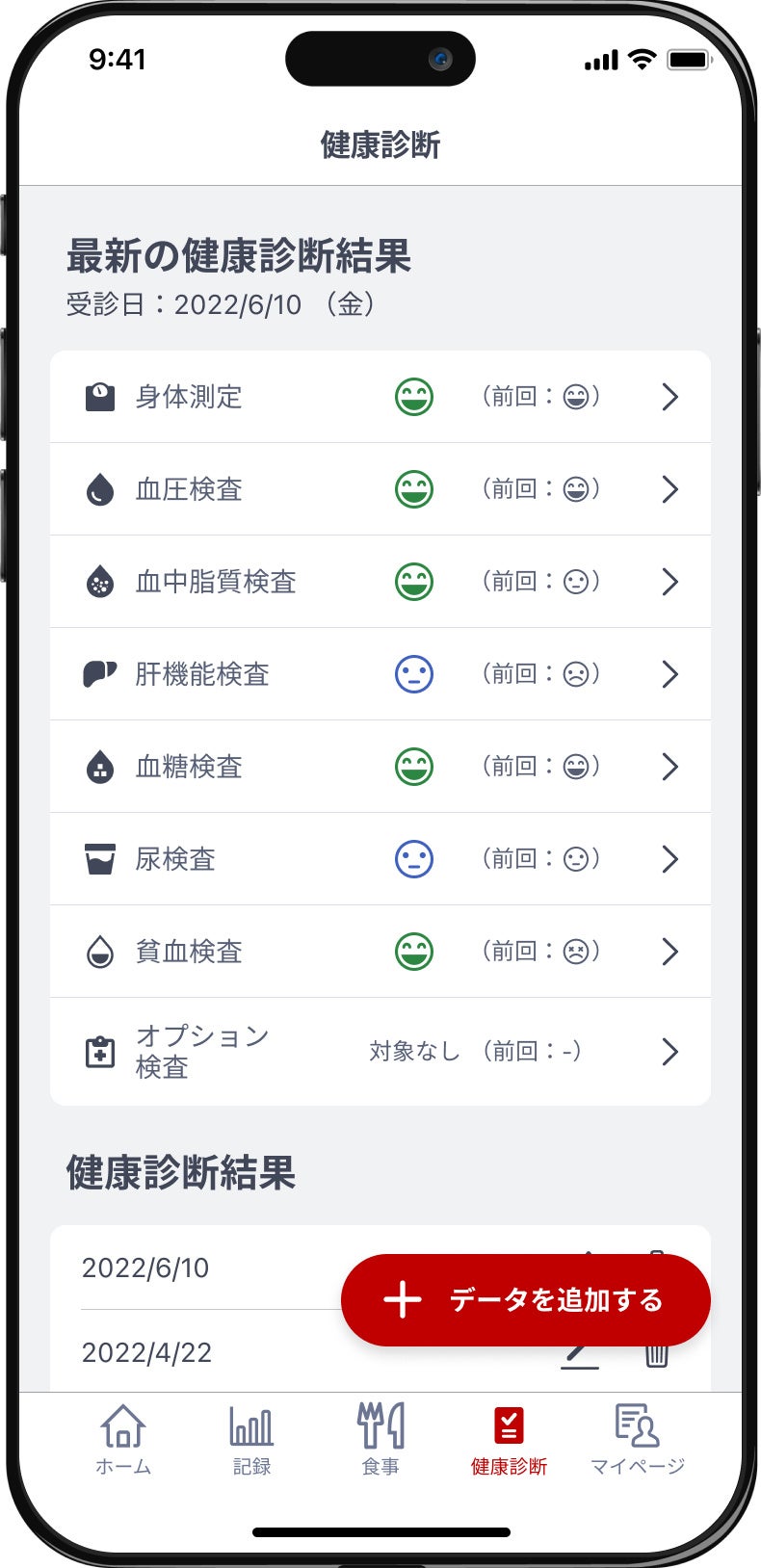Tap the データを追加する button

[x=526, y=1300]
